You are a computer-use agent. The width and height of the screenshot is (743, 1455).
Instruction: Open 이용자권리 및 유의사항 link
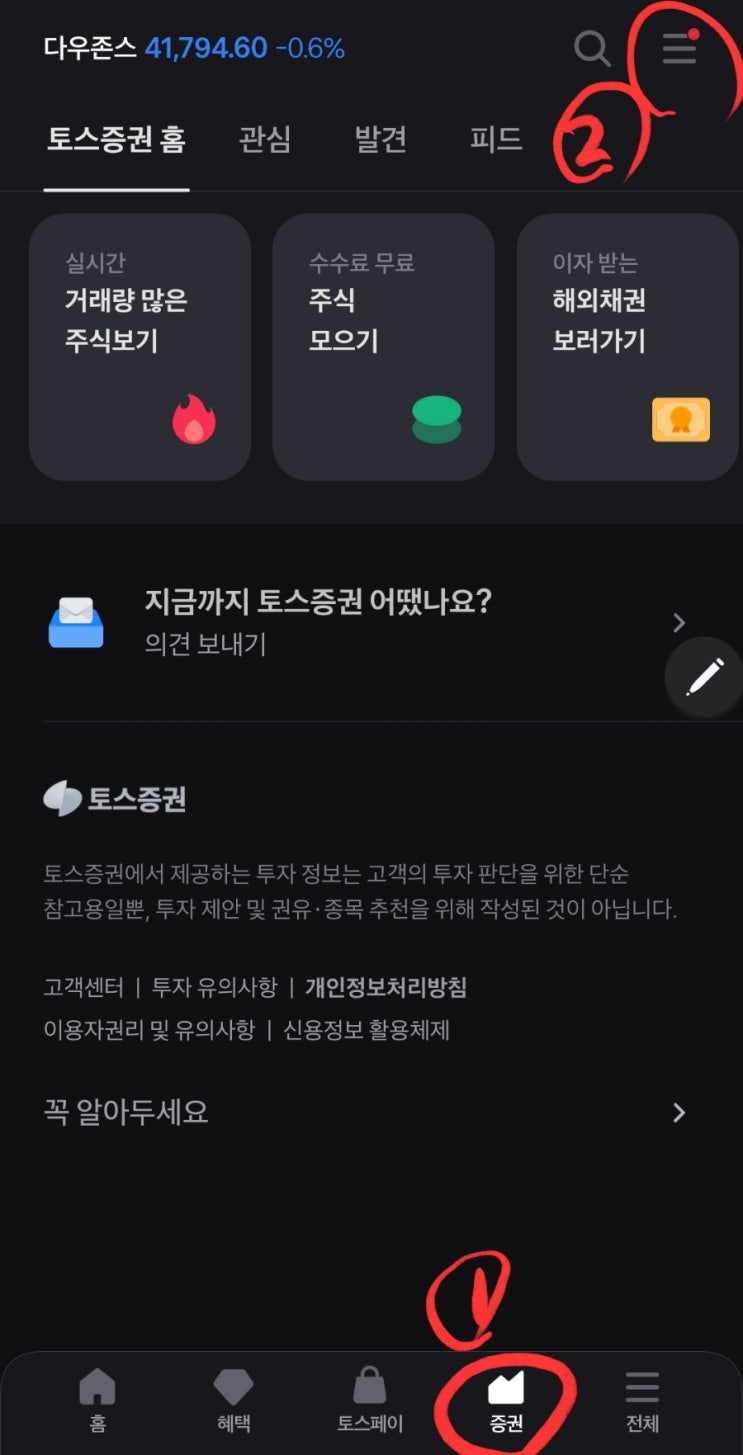pyautogui.click(x=149, y=1030)
